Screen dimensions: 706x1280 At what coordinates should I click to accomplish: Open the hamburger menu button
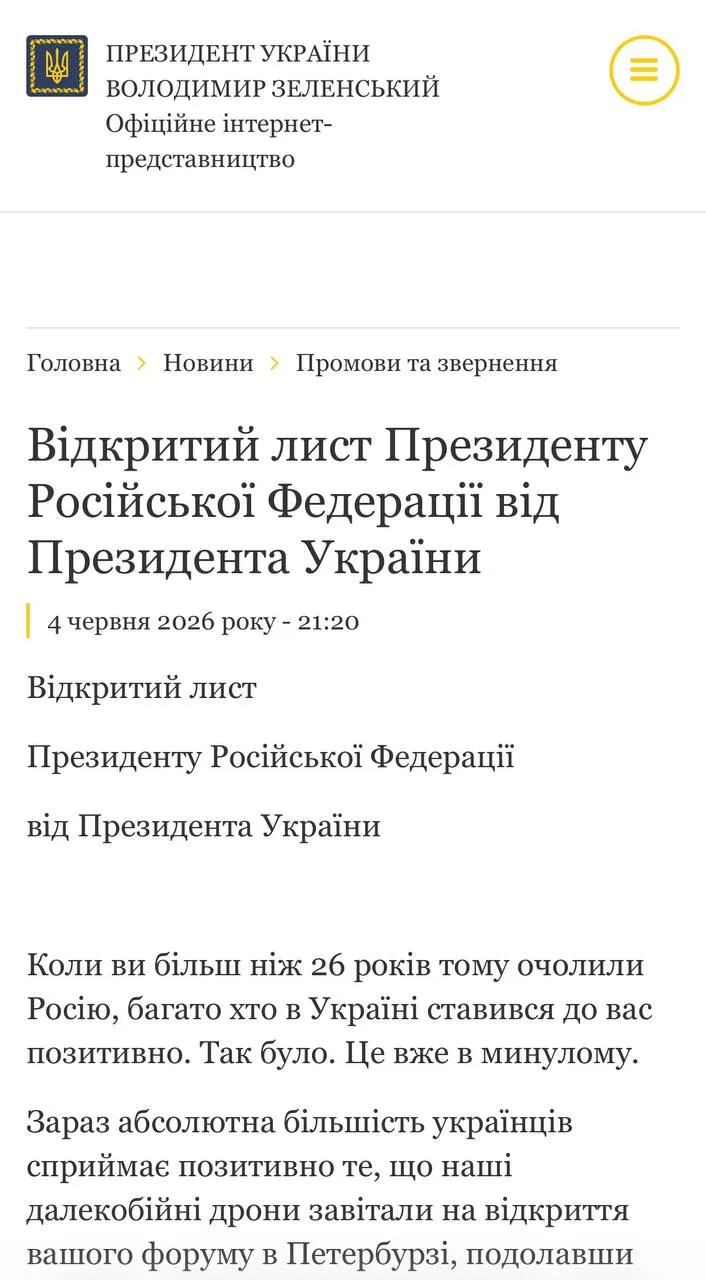click(644, 70)
